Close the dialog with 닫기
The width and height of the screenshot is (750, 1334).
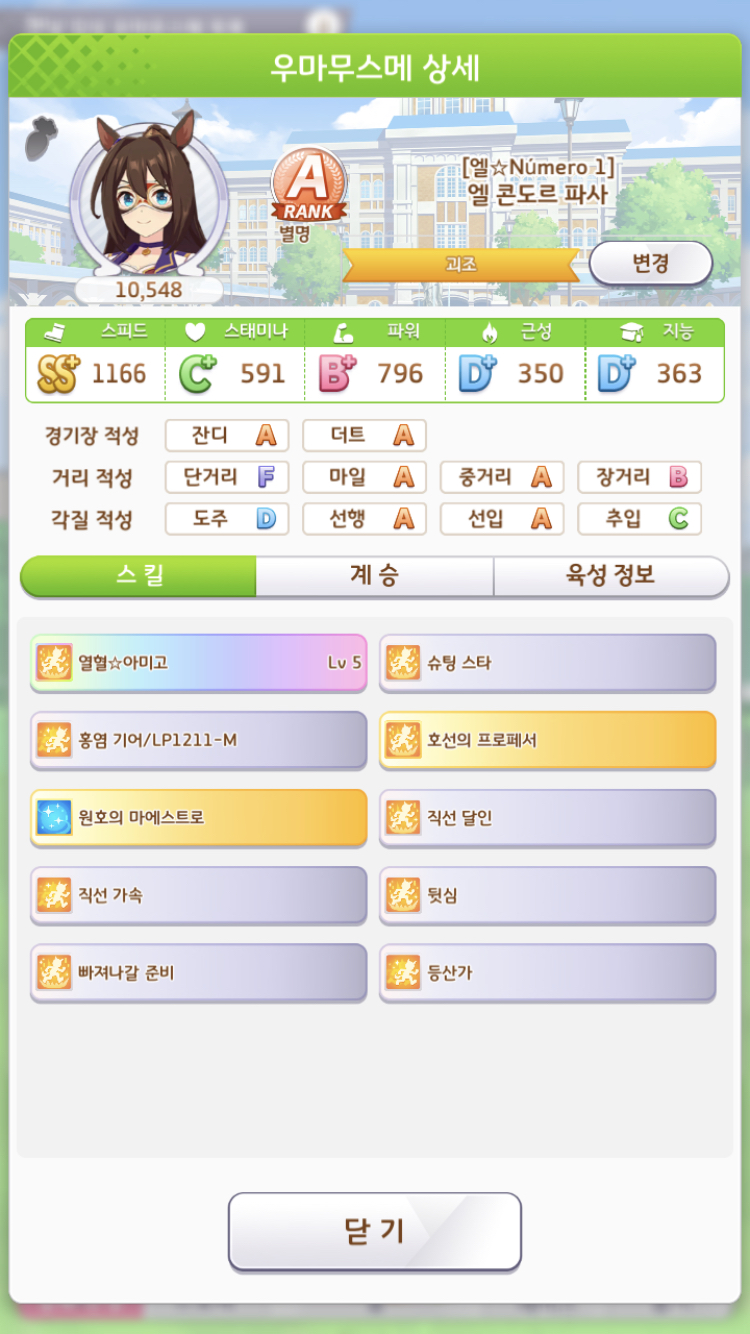click(x=374, y=1231)
